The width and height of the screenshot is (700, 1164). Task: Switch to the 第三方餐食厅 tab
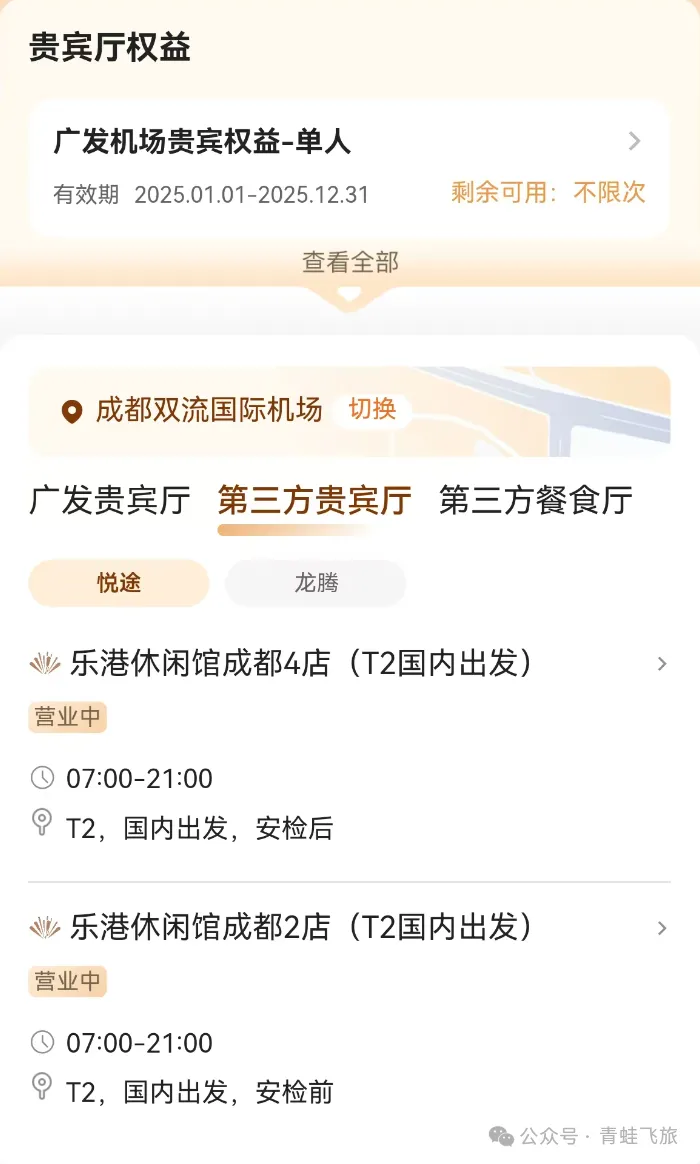pyautogui.click(x=535, y=500)
